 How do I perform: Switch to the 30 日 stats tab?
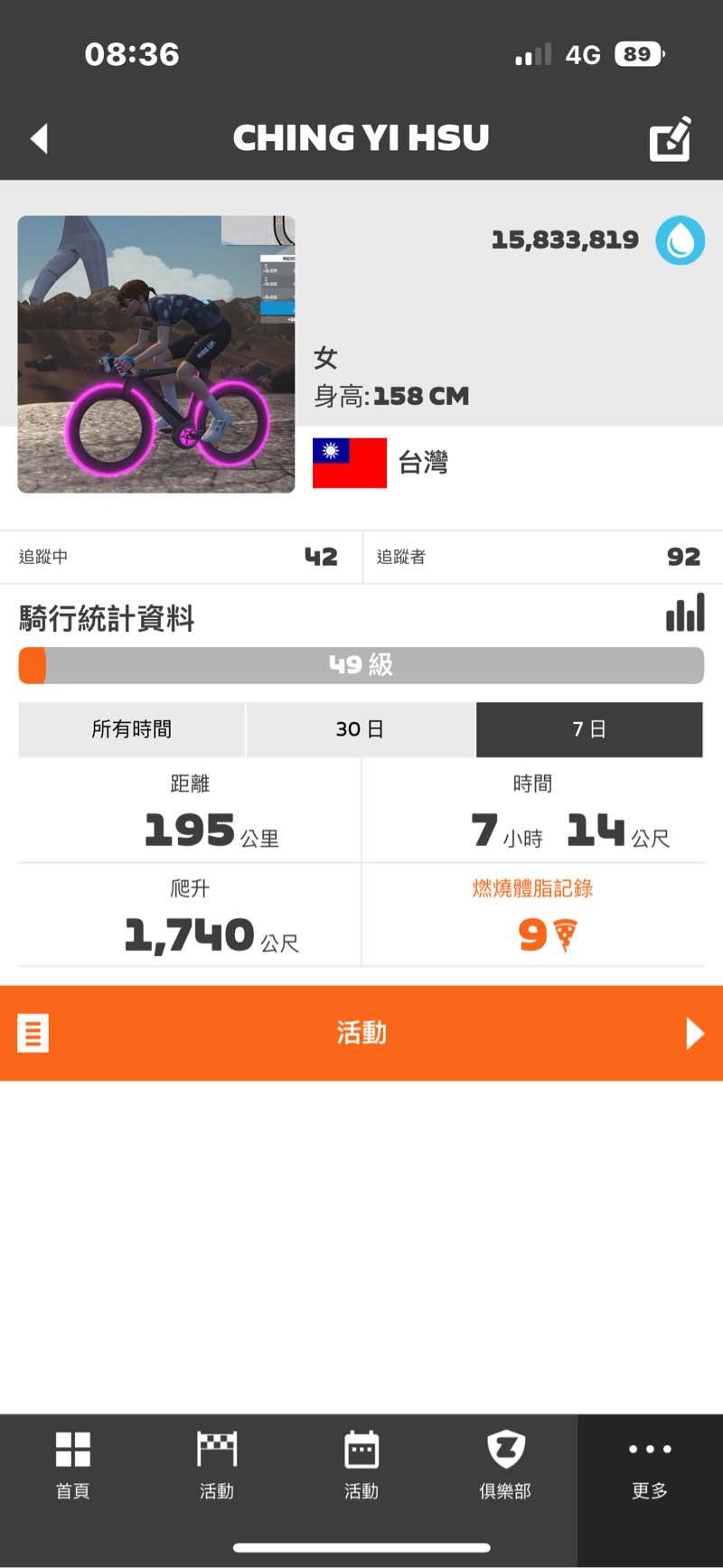point(360,729)
